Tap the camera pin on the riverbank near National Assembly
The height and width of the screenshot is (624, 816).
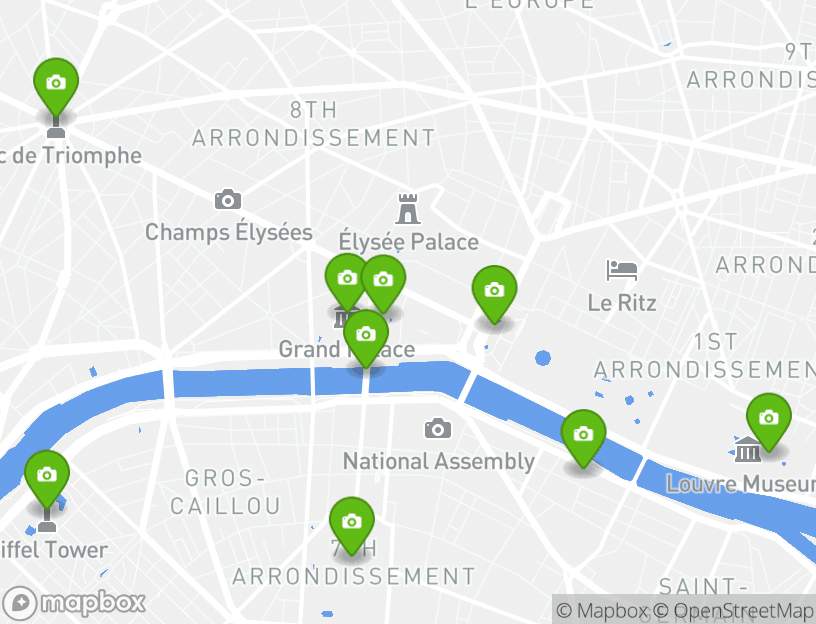point(583,435)
